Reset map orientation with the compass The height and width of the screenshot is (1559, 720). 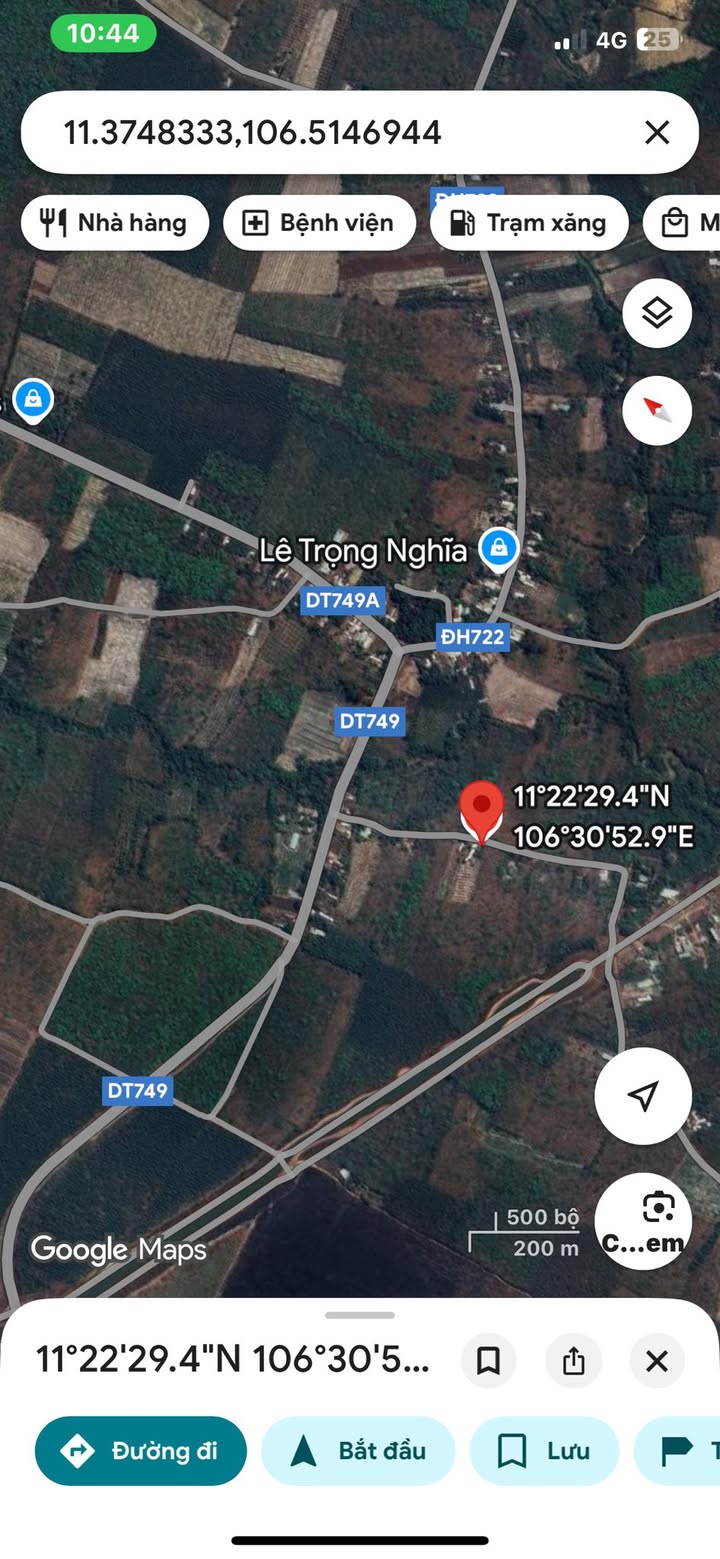click(657, 410)
